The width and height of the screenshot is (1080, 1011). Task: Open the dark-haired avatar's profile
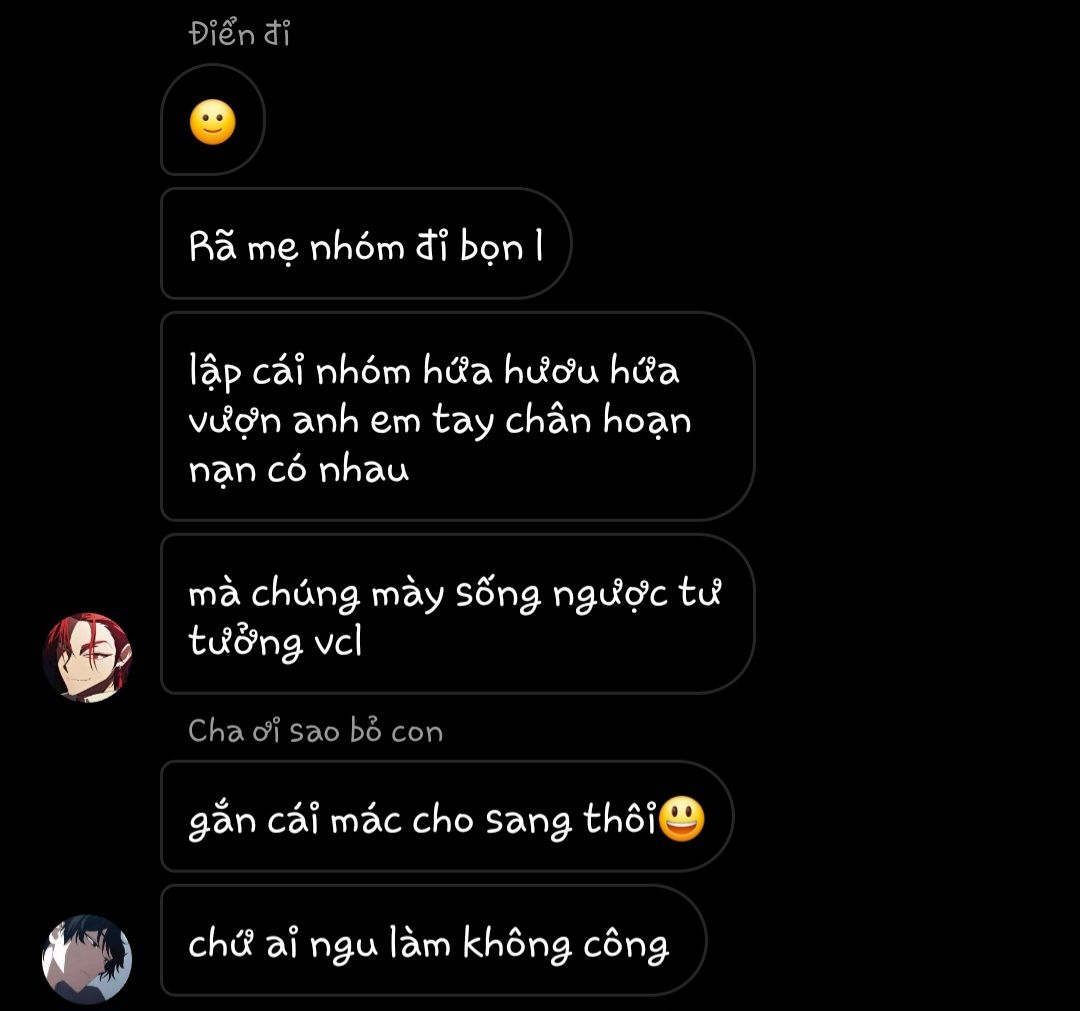pos(87,958)
